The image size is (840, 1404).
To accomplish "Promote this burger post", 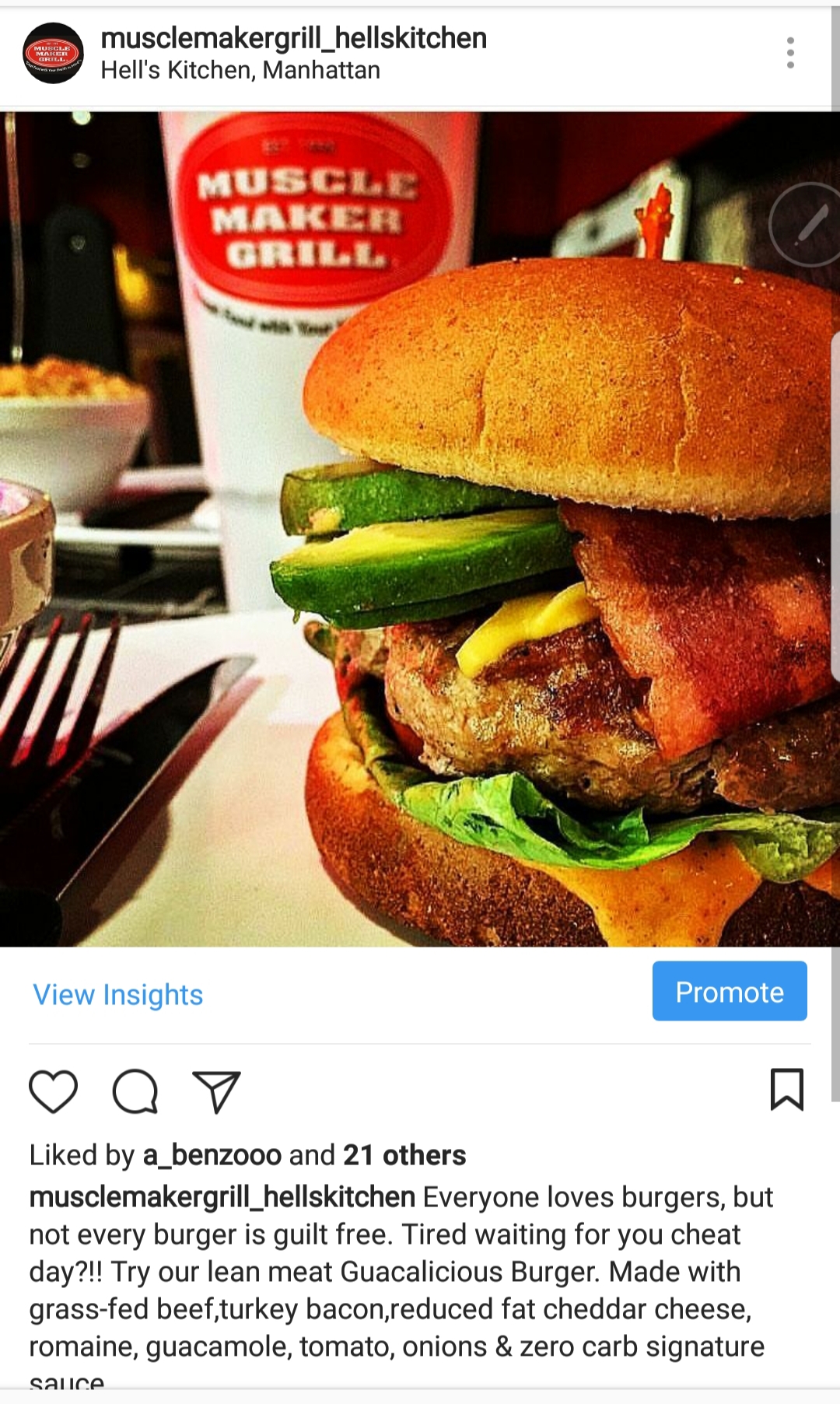I will [x=730, y=991].
